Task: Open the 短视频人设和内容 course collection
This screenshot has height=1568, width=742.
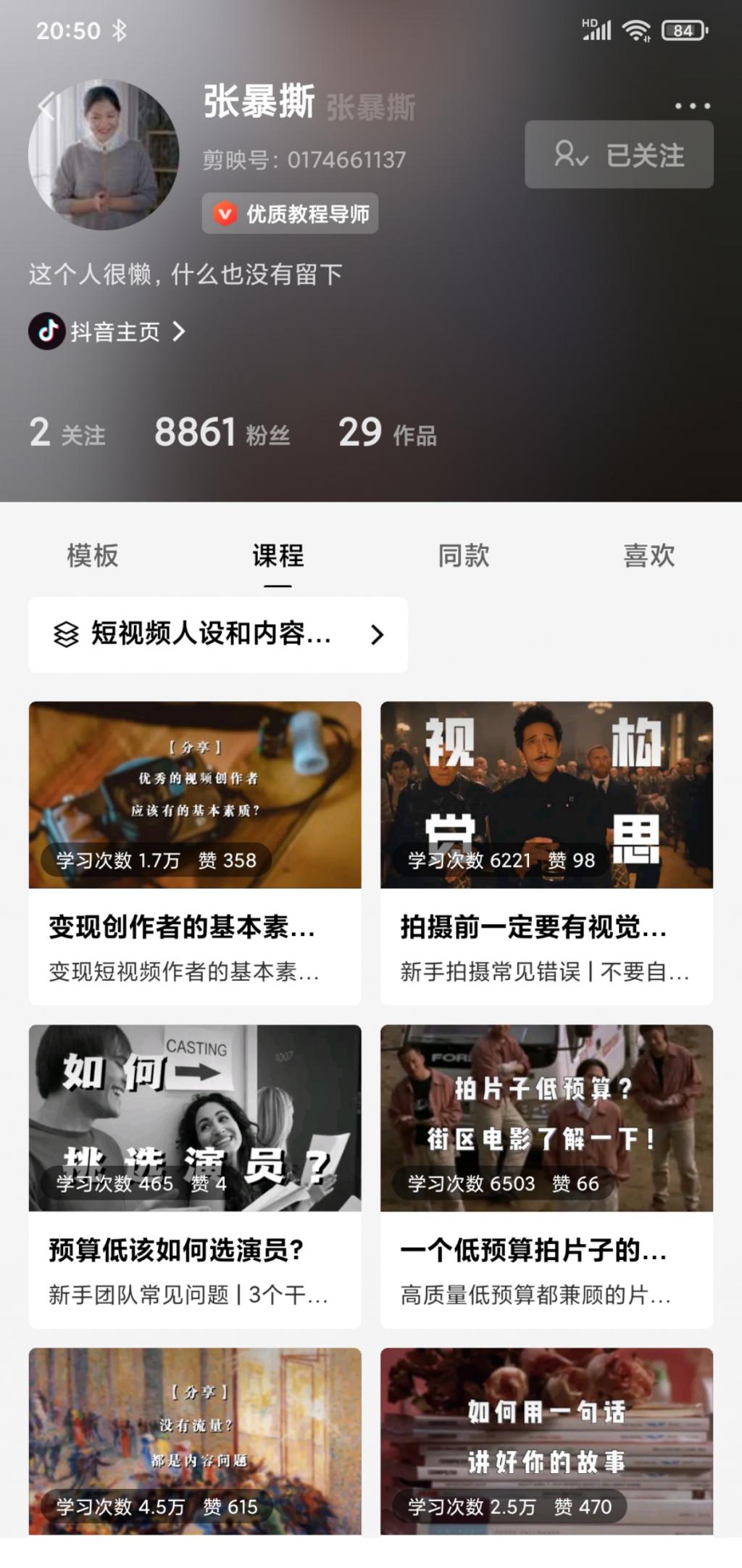Action: [217, 634]
